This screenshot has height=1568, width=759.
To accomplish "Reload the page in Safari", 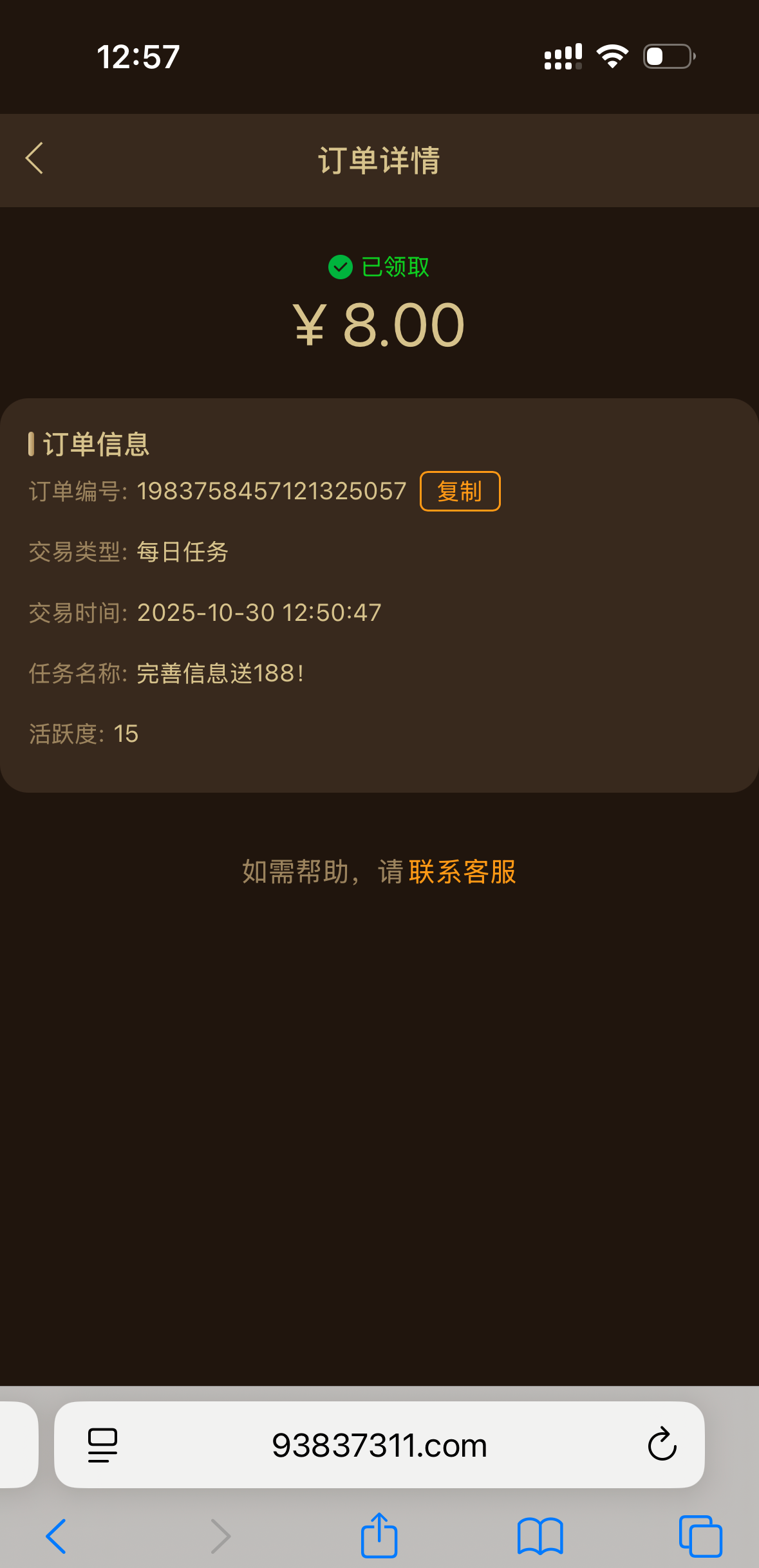I will tap(662, 1445).
